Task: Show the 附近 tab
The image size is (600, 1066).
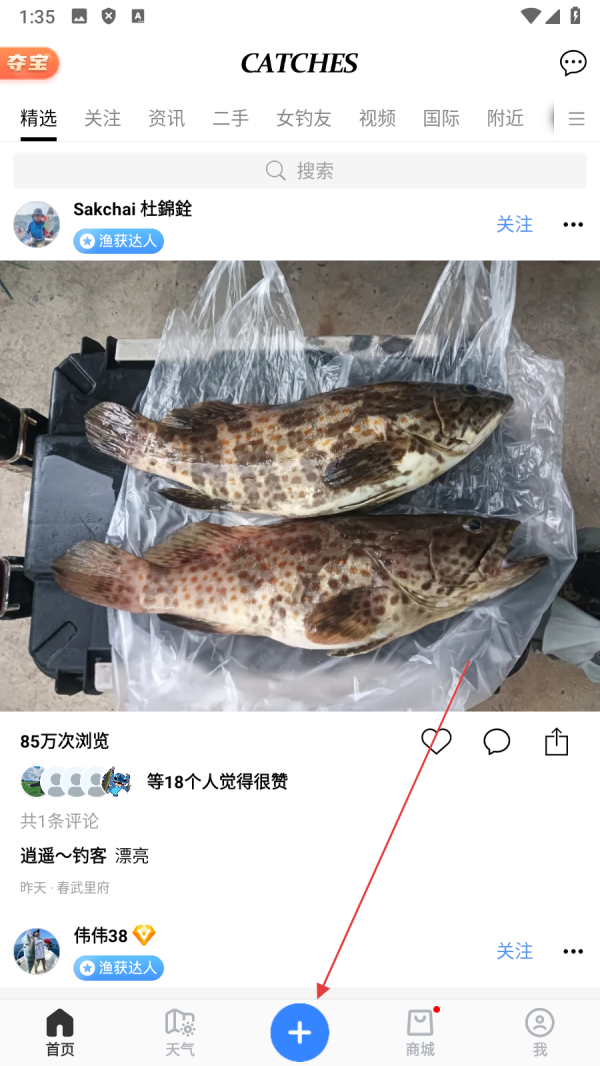Action: point(505,118)
